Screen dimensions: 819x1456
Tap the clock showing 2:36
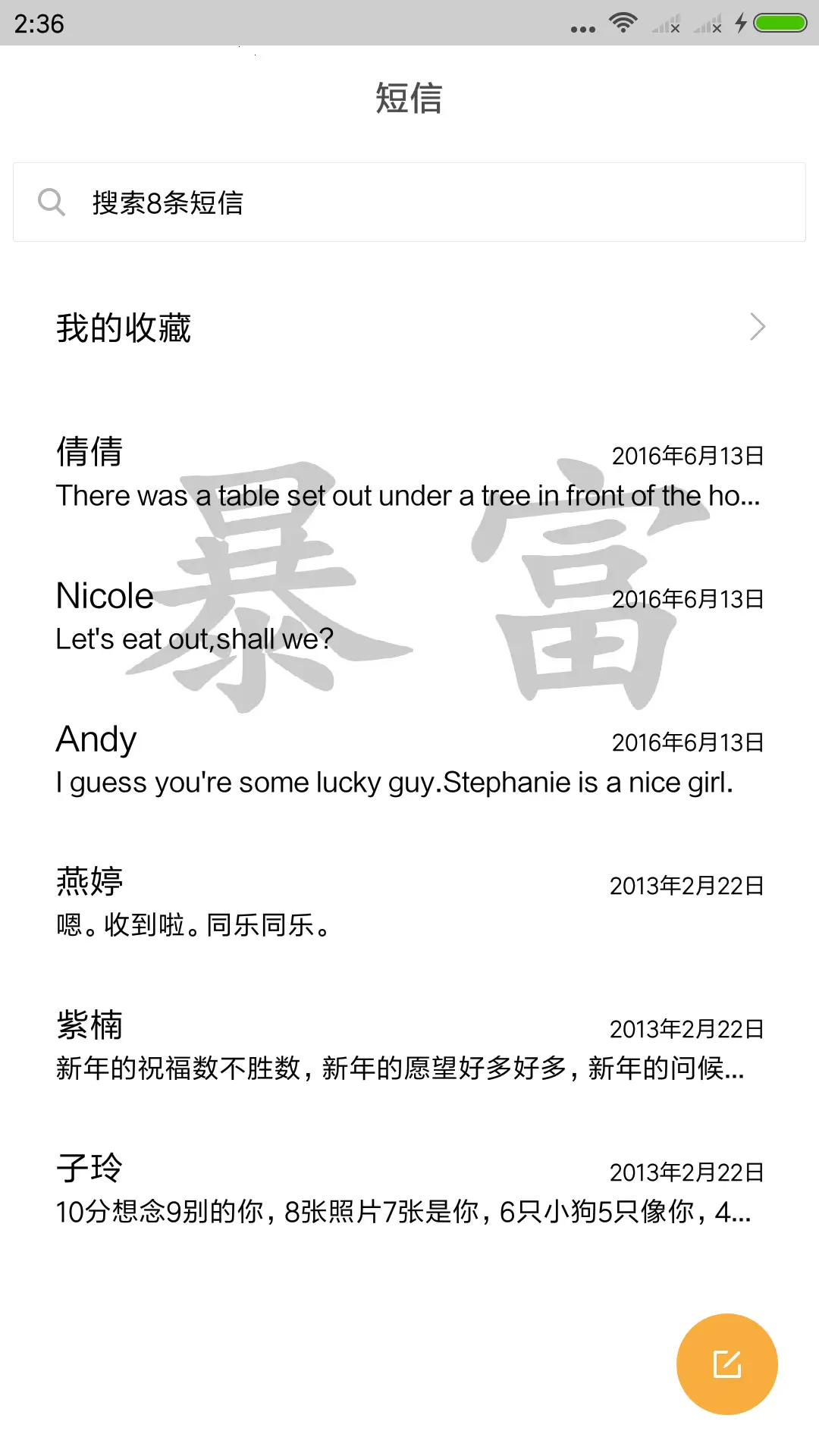click(36, 23)
